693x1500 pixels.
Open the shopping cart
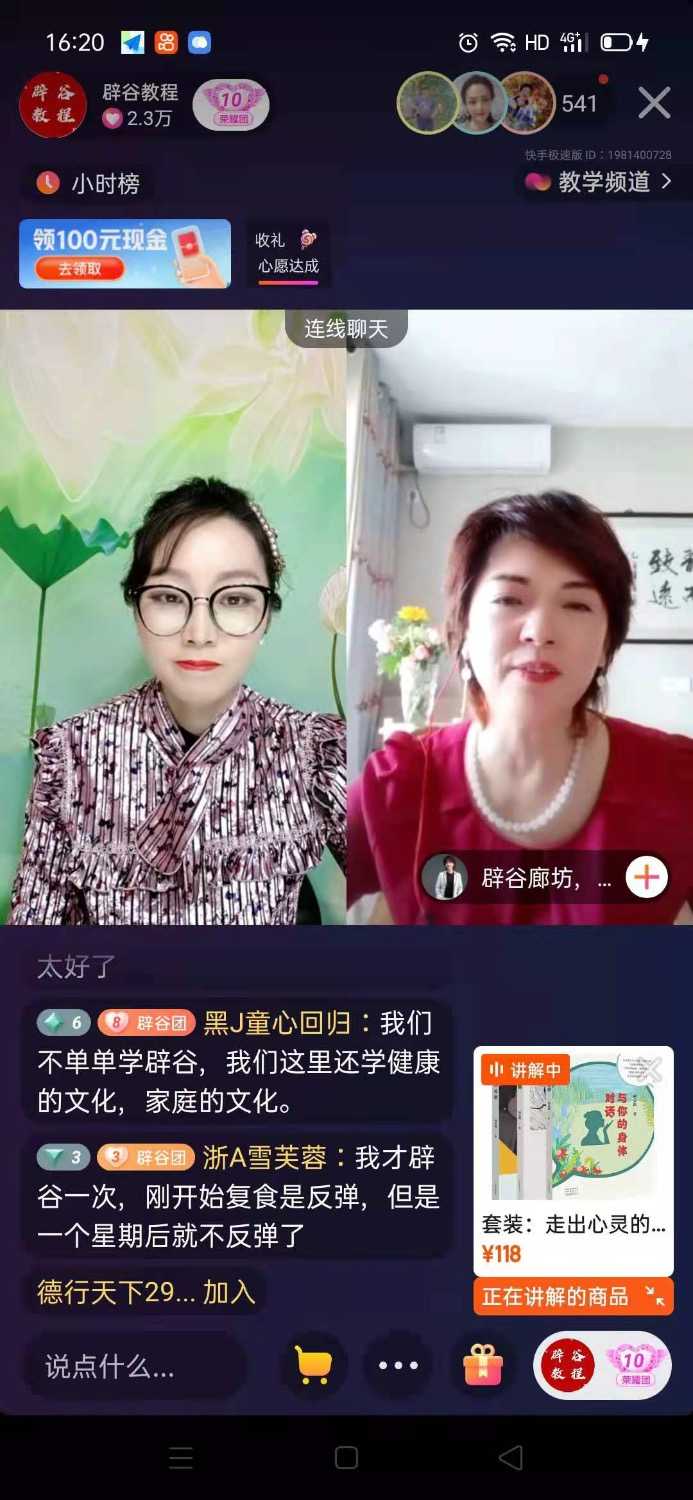313,1365
